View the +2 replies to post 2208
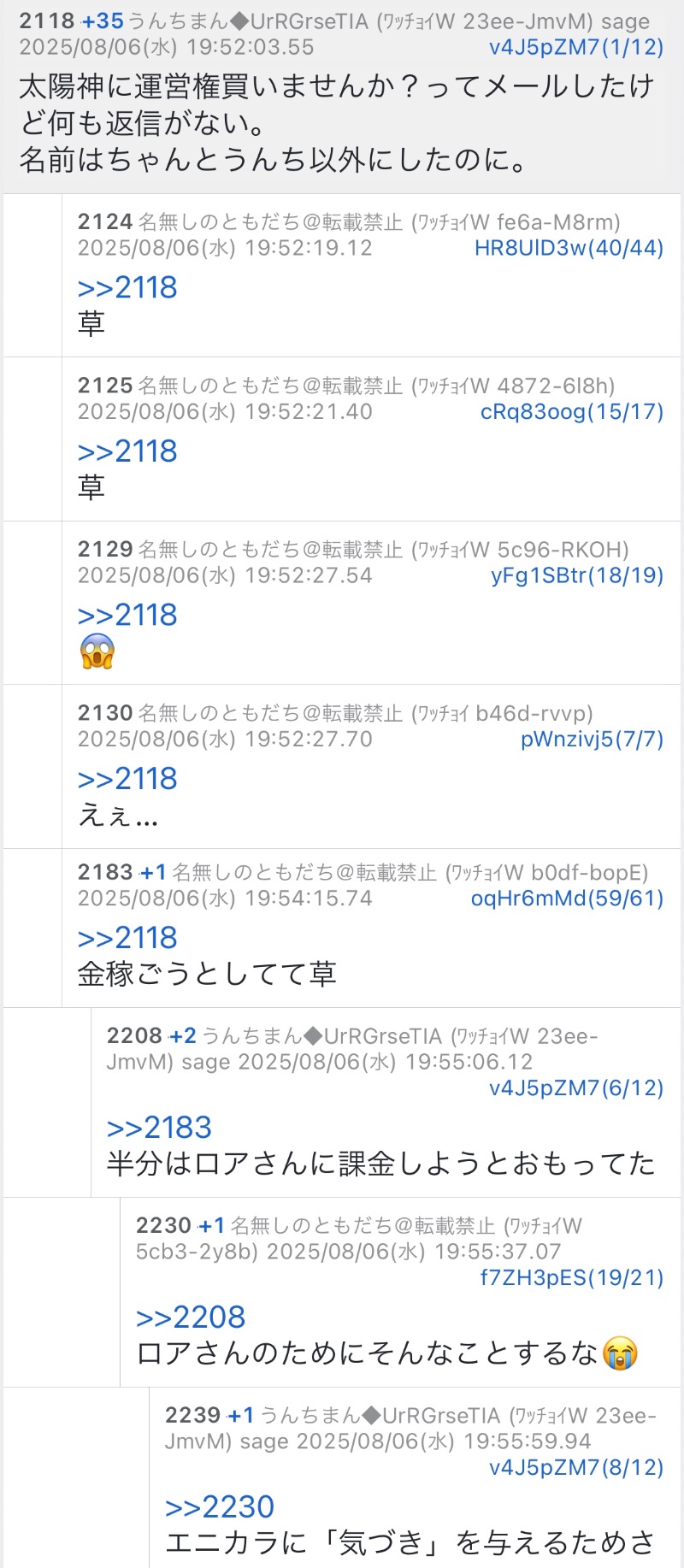This screenshot has height=1568, width=684. click(x=183, y=1036)
